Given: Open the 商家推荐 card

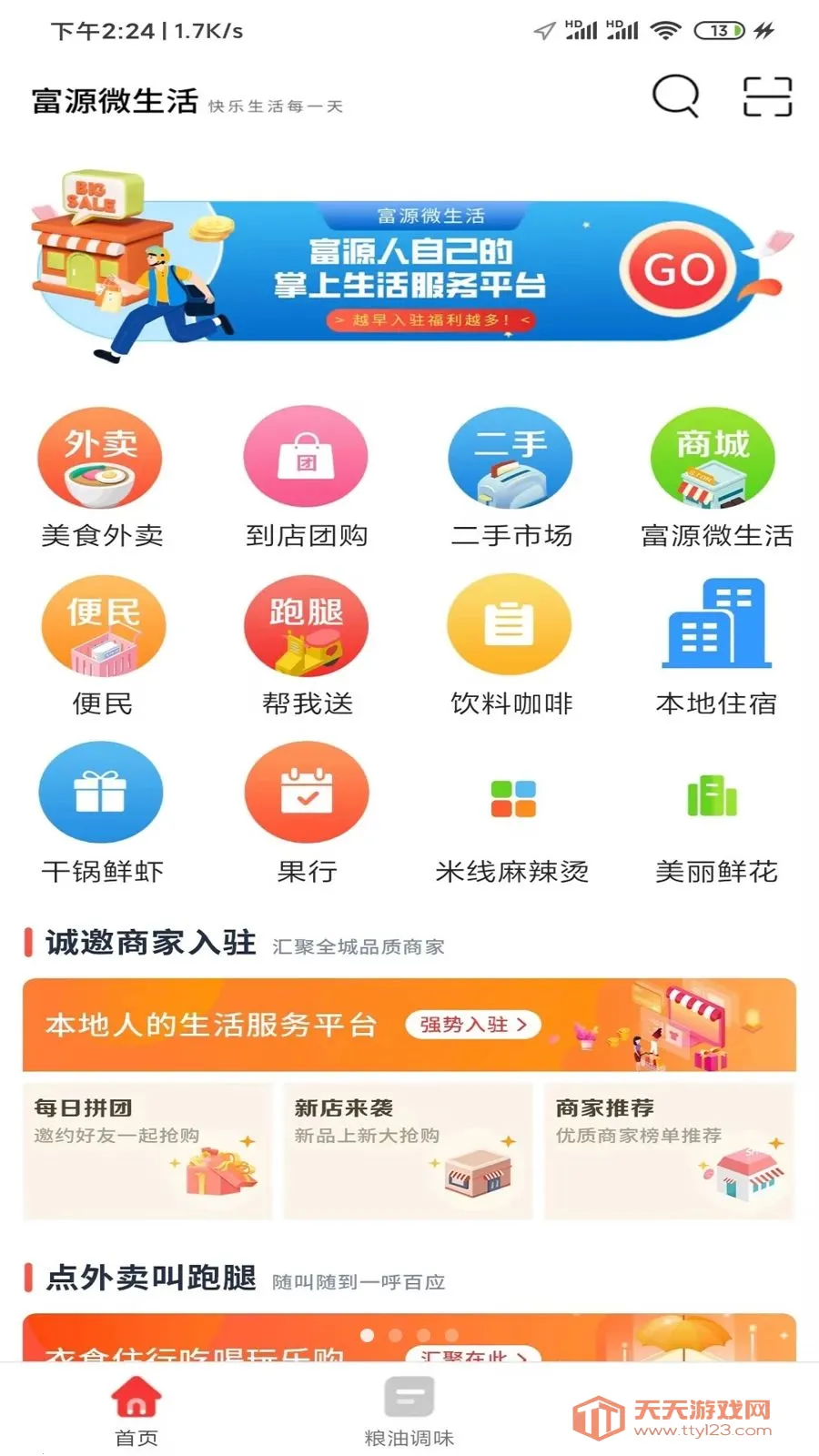Looking at the screenshot, I should [x=669, y=1150].
